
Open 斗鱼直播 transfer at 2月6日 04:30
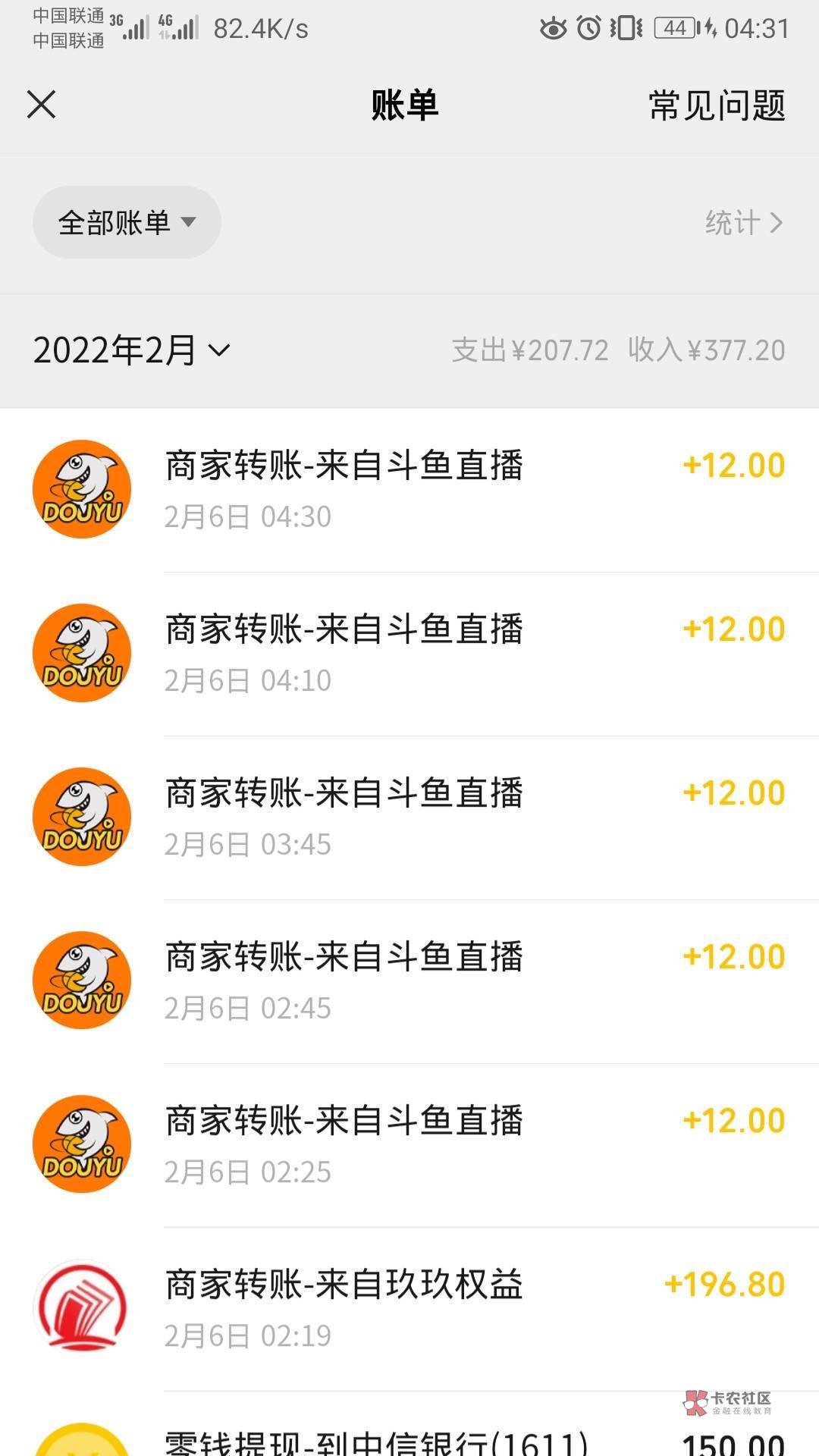pyautogui.click(x=409, y=490)
